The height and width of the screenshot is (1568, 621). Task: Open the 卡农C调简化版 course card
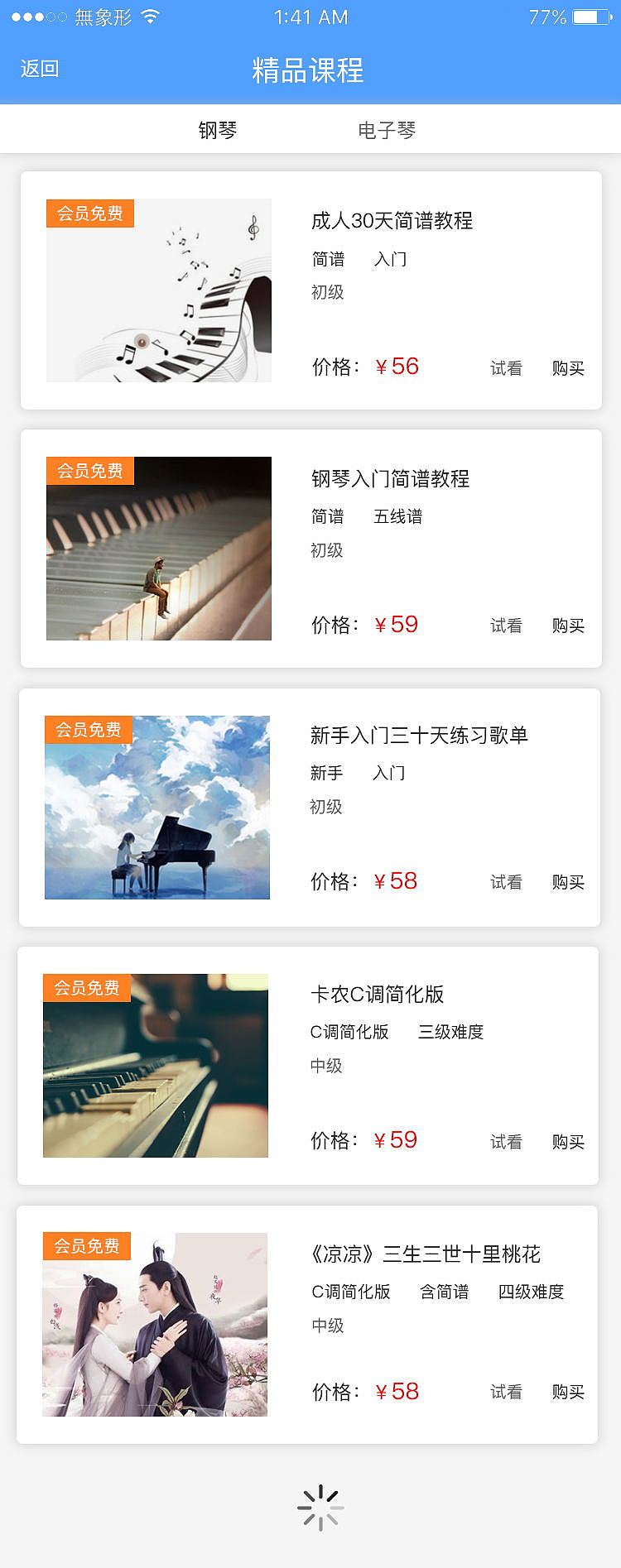point(377,994)
